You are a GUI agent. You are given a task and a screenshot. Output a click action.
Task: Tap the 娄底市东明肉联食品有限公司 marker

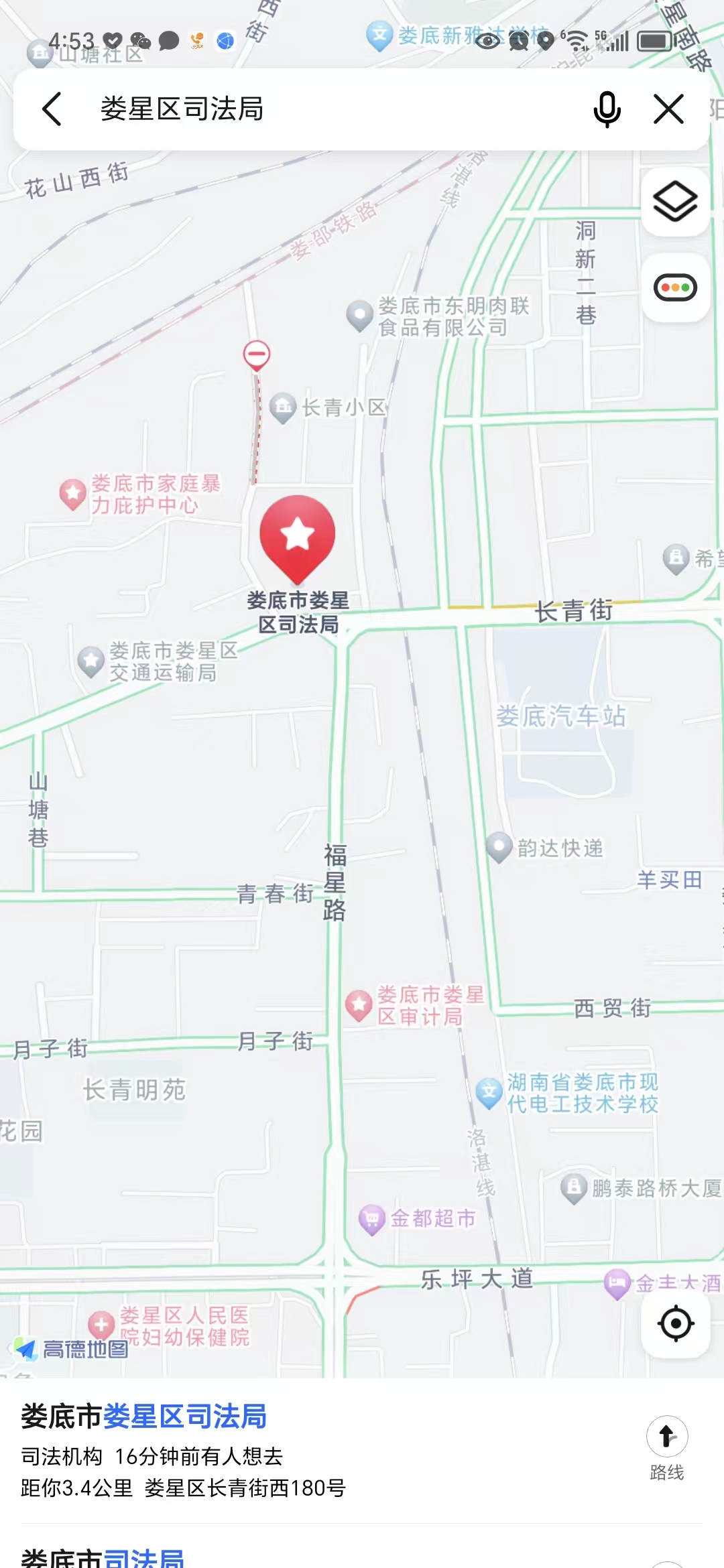coord(360,315)
